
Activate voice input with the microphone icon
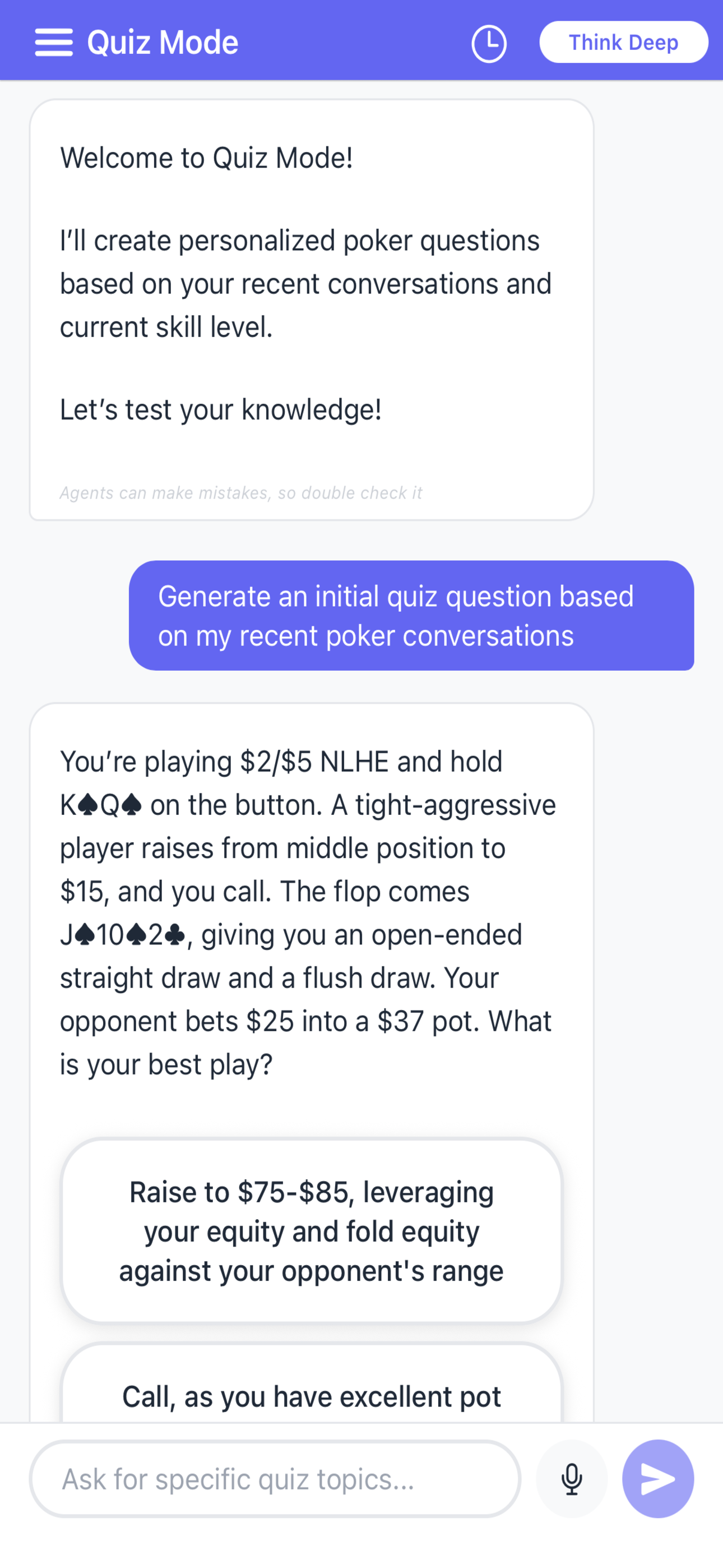[572, 1478]
